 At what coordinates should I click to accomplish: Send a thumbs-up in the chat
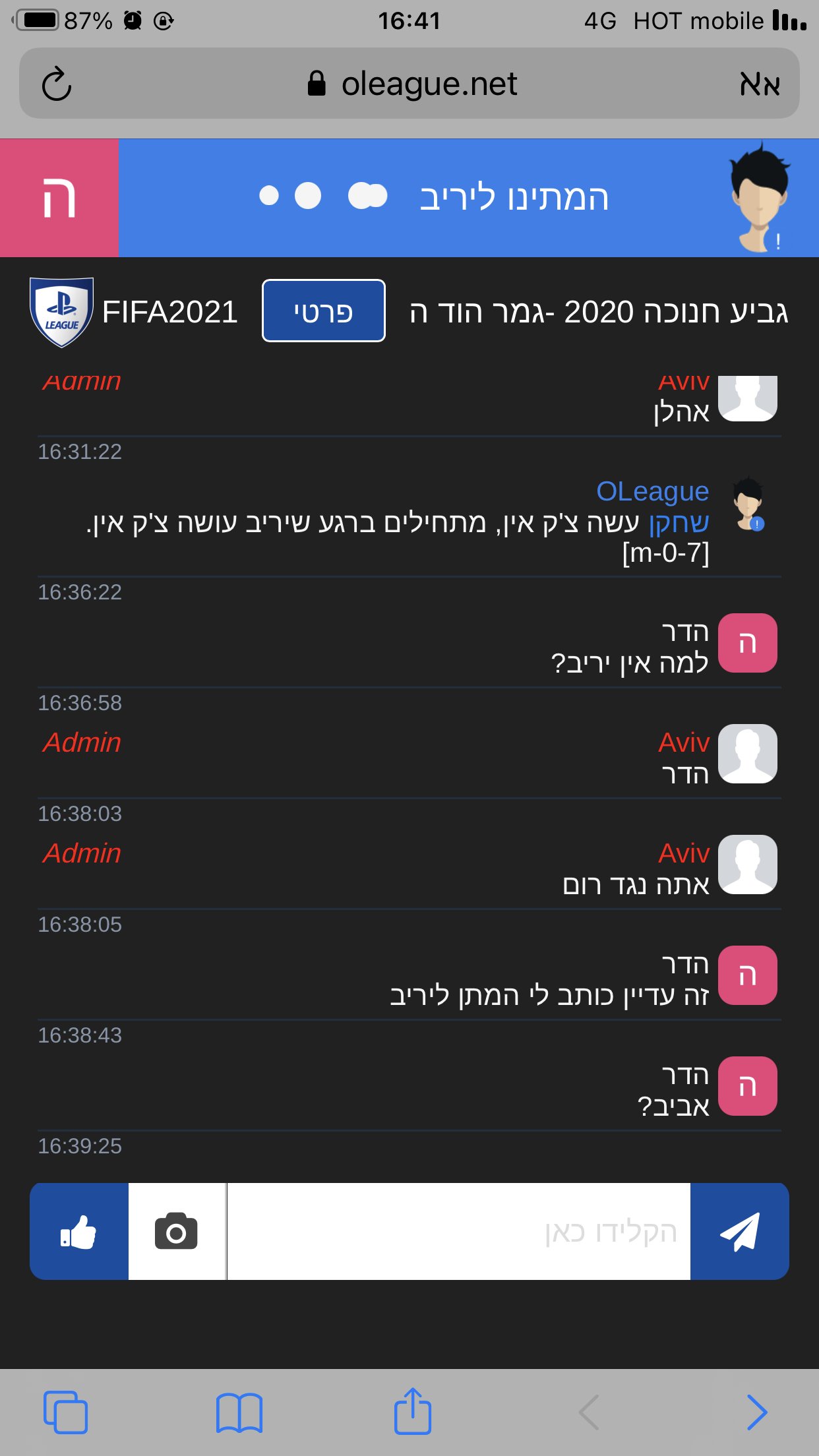(x=79, y=1231)
